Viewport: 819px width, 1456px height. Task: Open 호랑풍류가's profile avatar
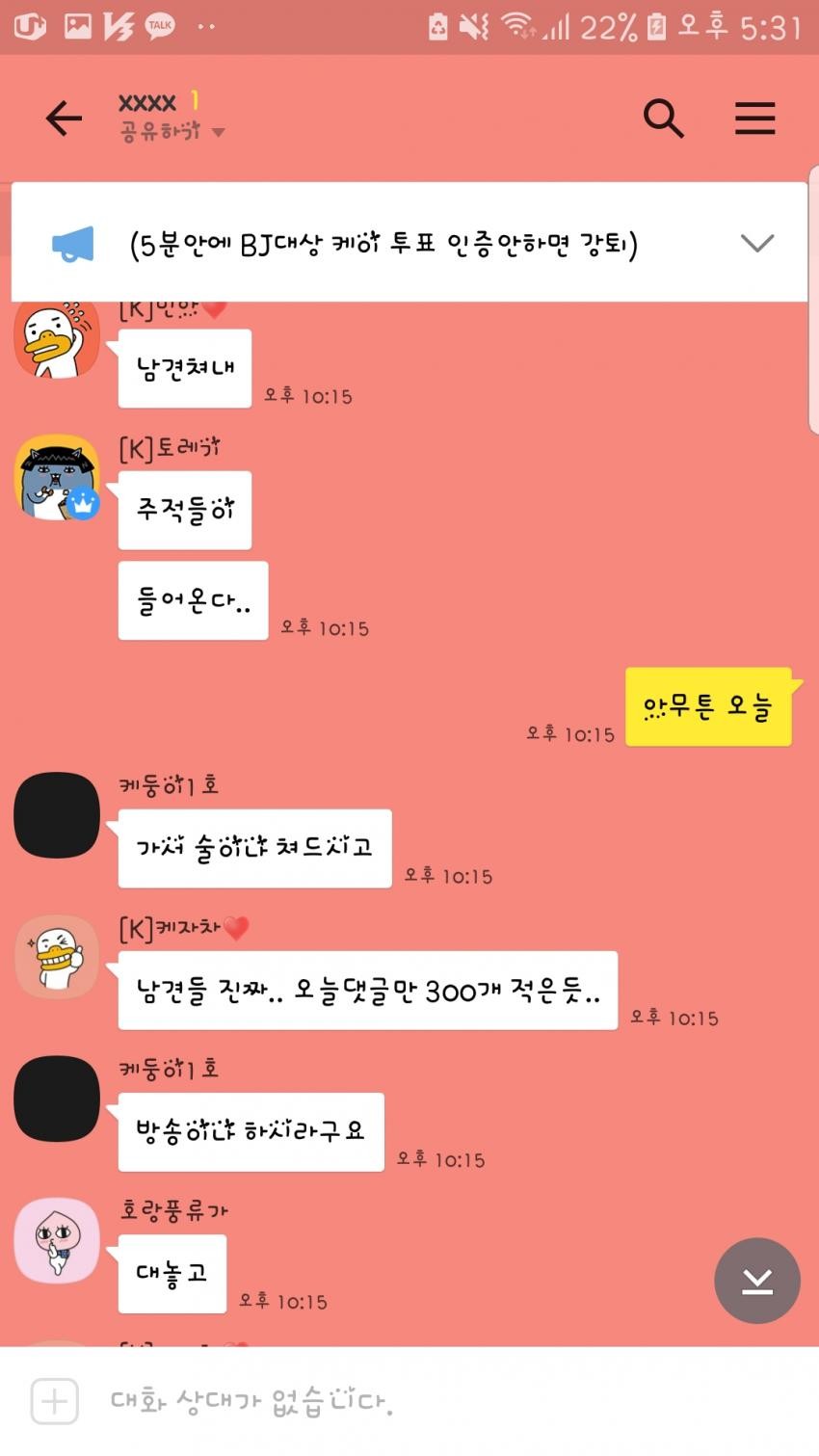click(x=57, y=1240)
